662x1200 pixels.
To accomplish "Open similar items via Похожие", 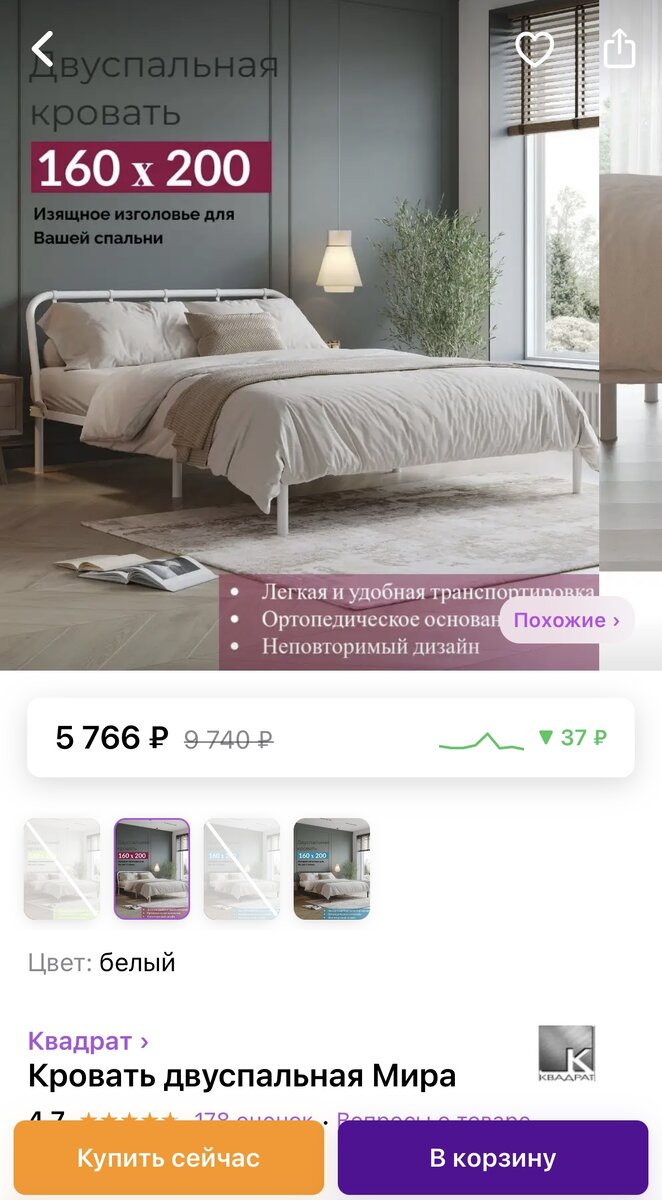I will pos(567,620).
